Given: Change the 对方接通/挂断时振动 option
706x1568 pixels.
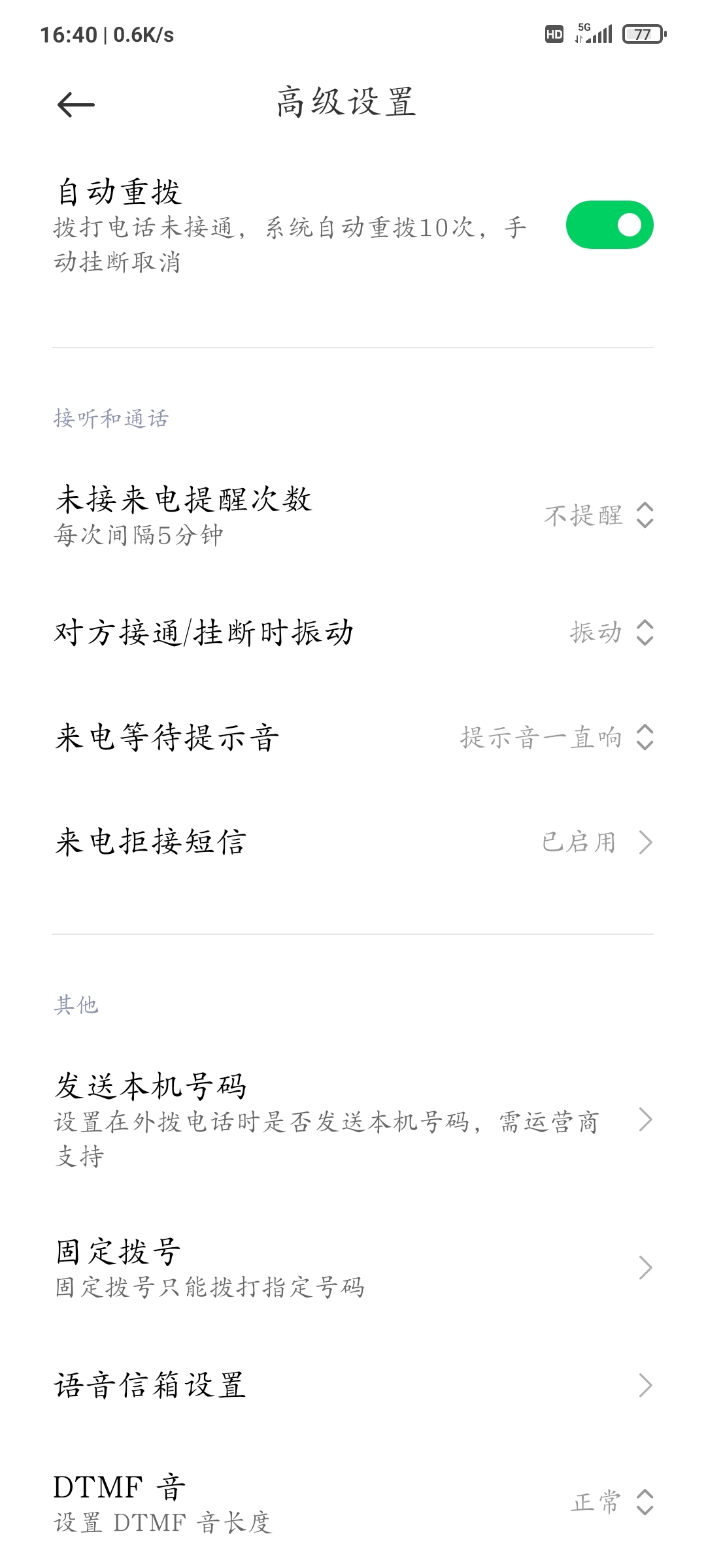Looking at the screenshot, I should pos(353,632).
